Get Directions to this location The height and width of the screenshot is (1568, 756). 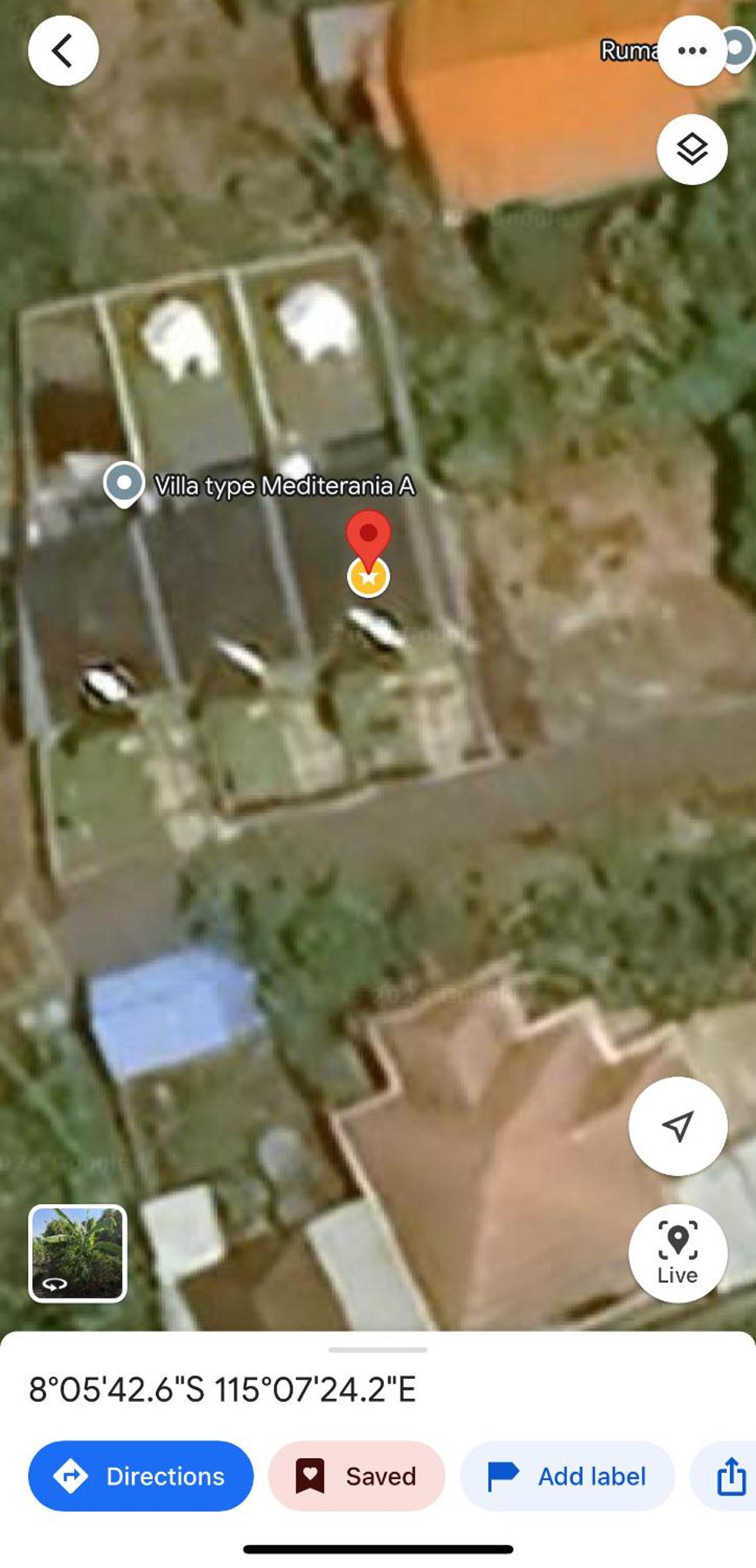coord(141,1476)
